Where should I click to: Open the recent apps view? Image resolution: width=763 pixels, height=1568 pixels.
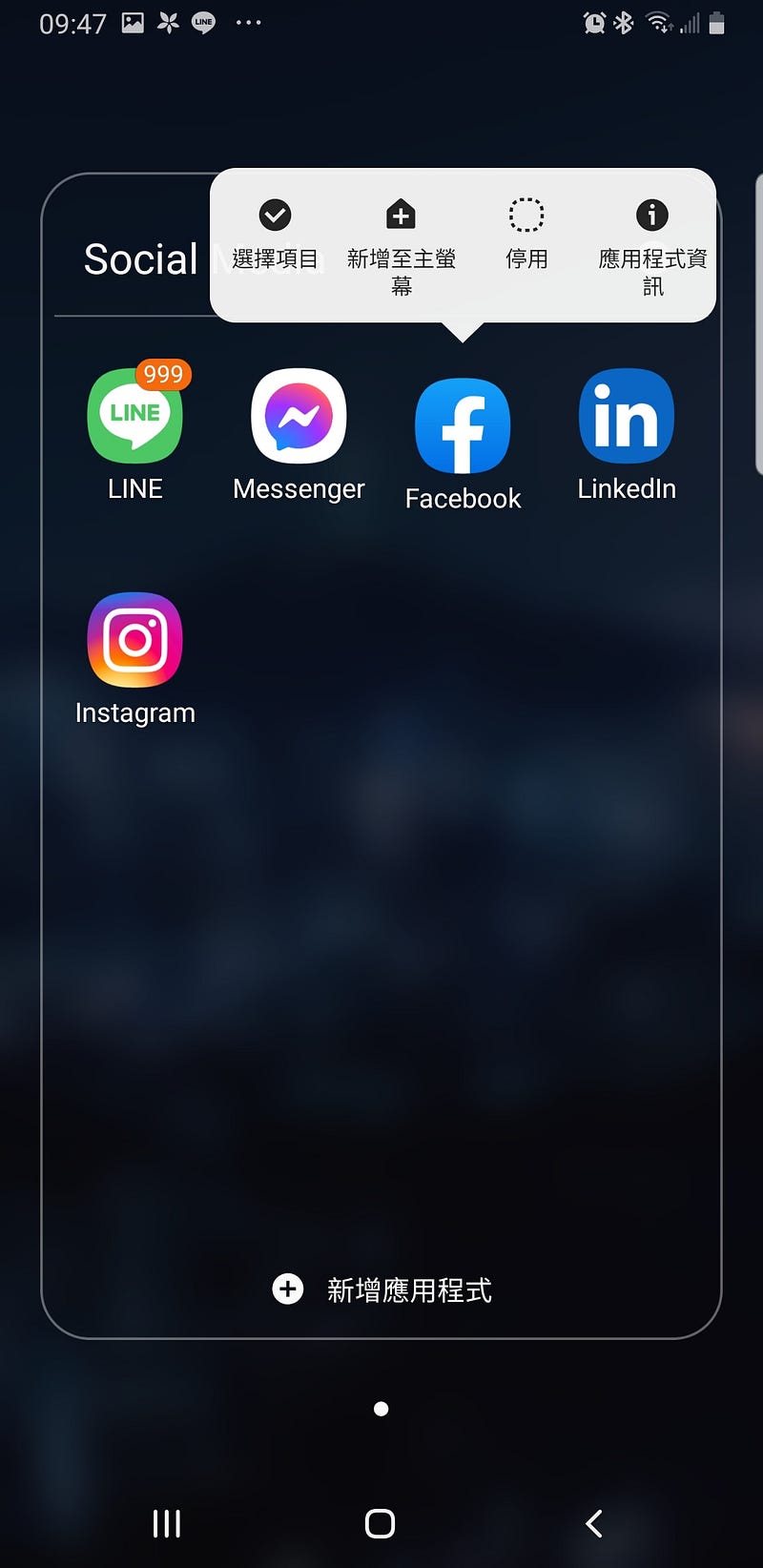pyautogui.click(x=167, y=1523)
